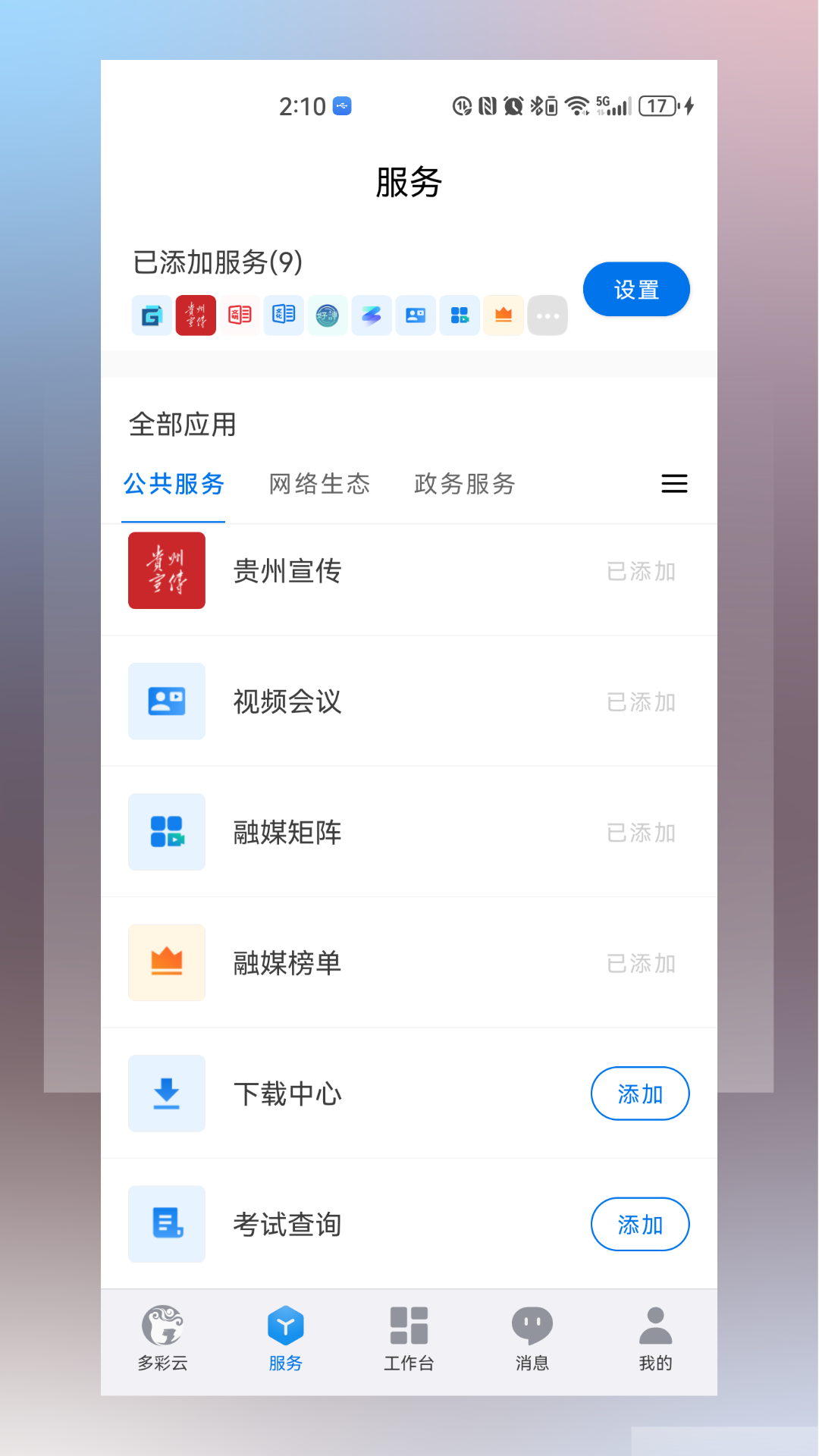The image size is (819, 1456).
Task: Select the 政务服务 tab
Action: (x=463, y=484)
